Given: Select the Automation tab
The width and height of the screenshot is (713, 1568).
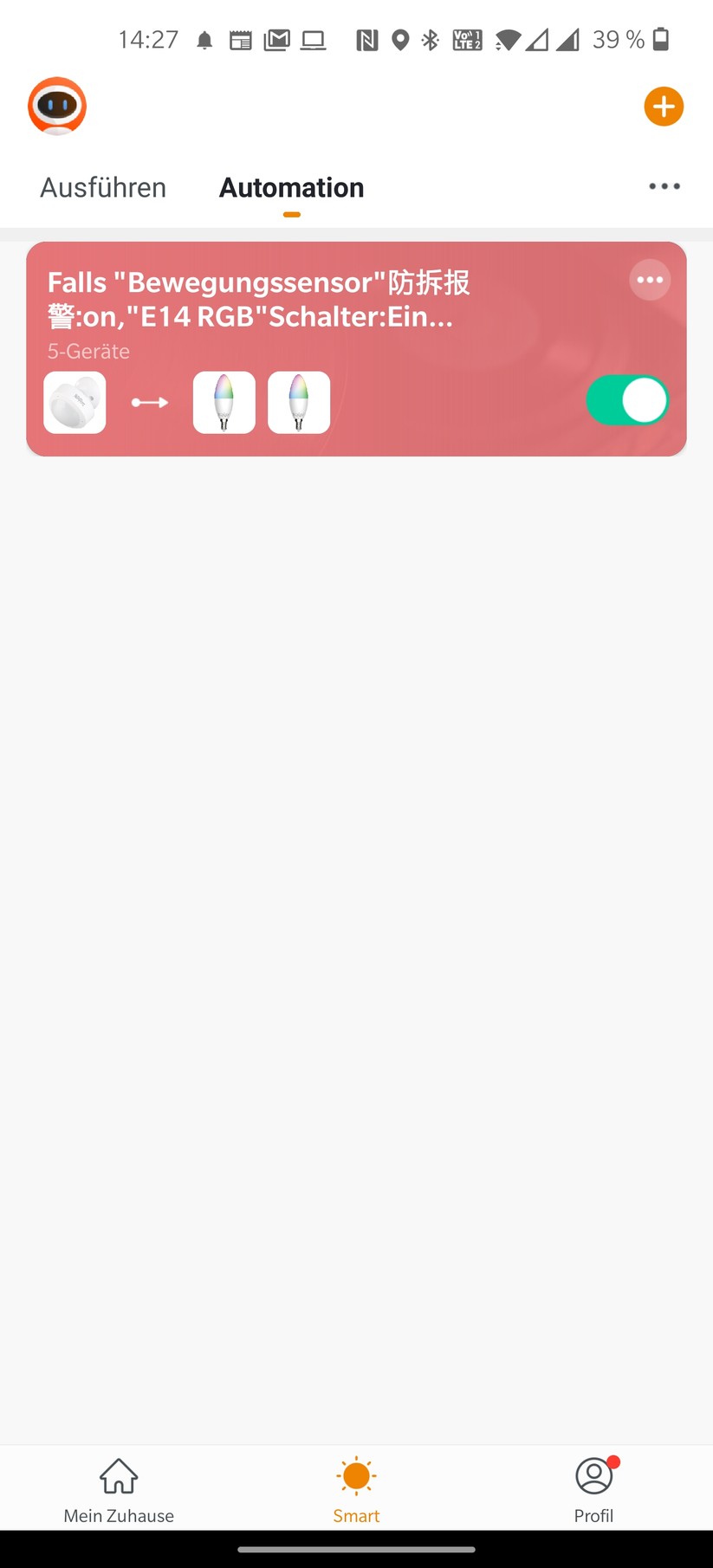Looking at the screenshot, I should (x=291, y=188).
